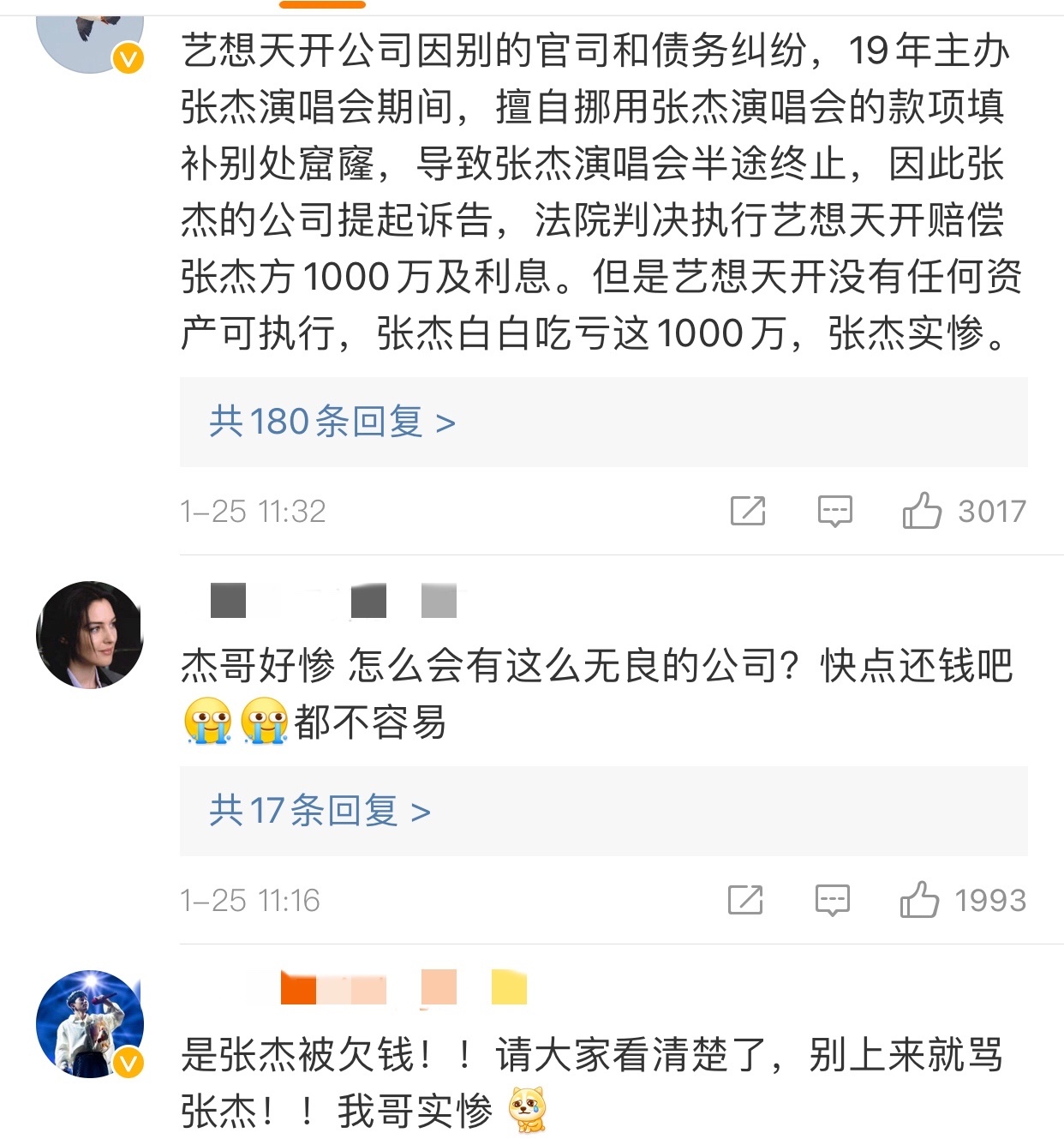
Task: Like the comment with 1993 likes
Action: [919, 900]
